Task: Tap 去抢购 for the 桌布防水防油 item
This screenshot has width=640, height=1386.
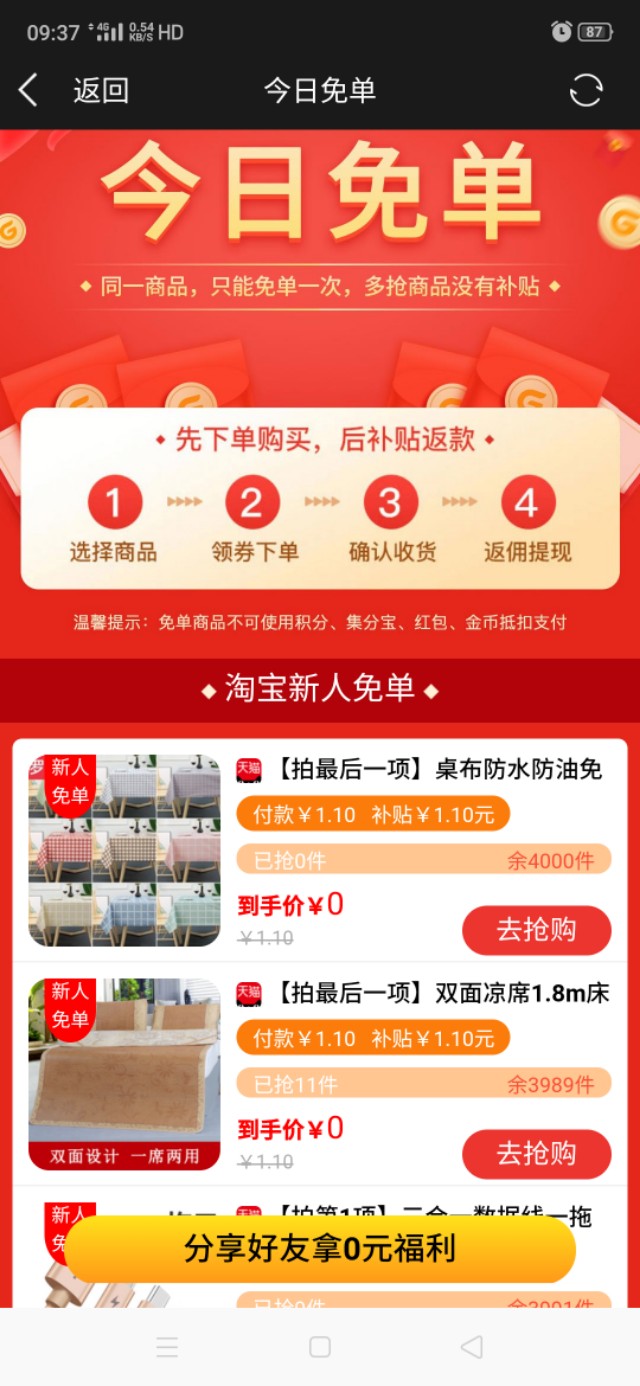Action: pyautogui.click(x=536, y=930)
